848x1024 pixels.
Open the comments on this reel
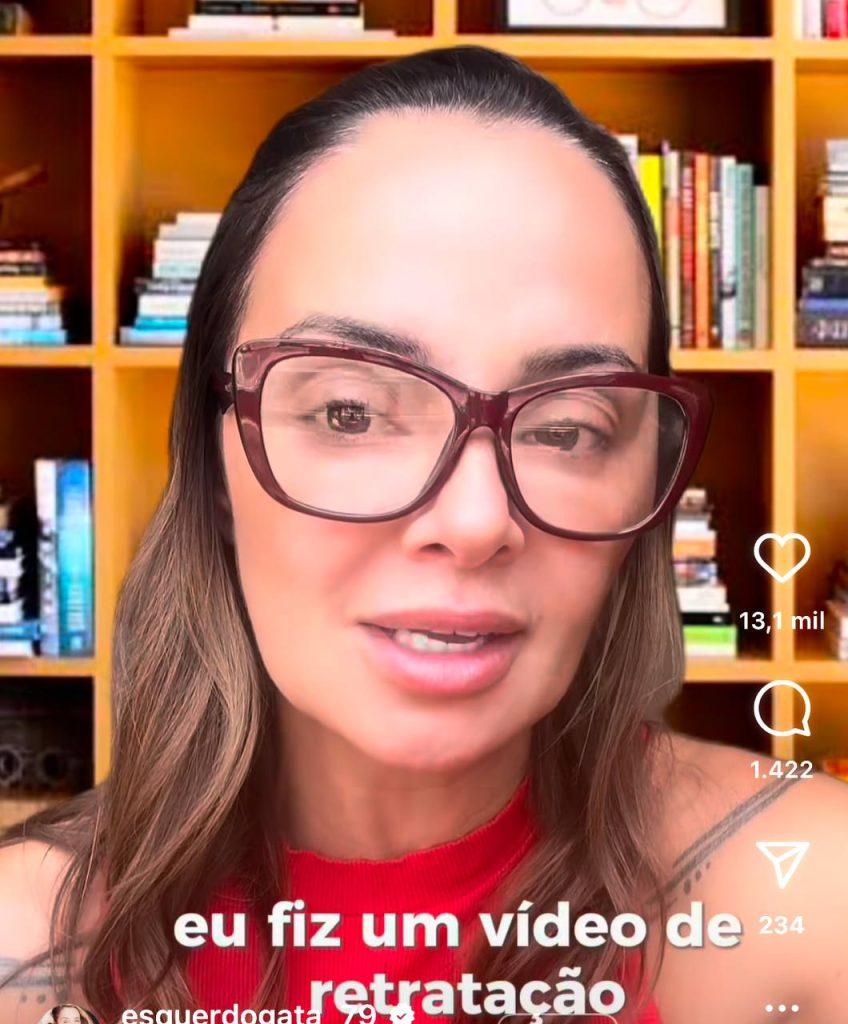(781, 709)
